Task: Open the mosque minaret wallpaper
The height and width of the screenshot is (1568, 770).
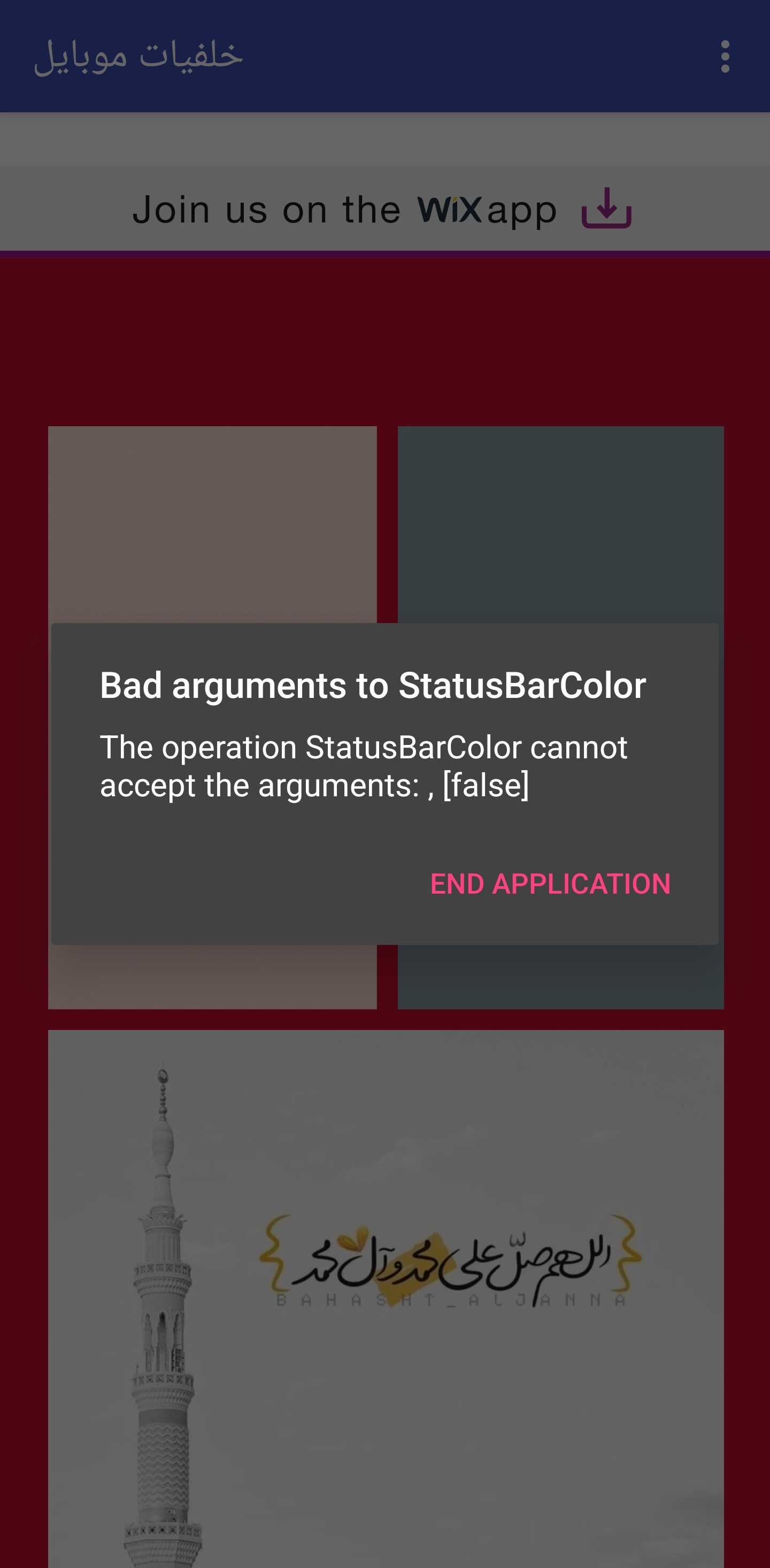Action: 386,1296
